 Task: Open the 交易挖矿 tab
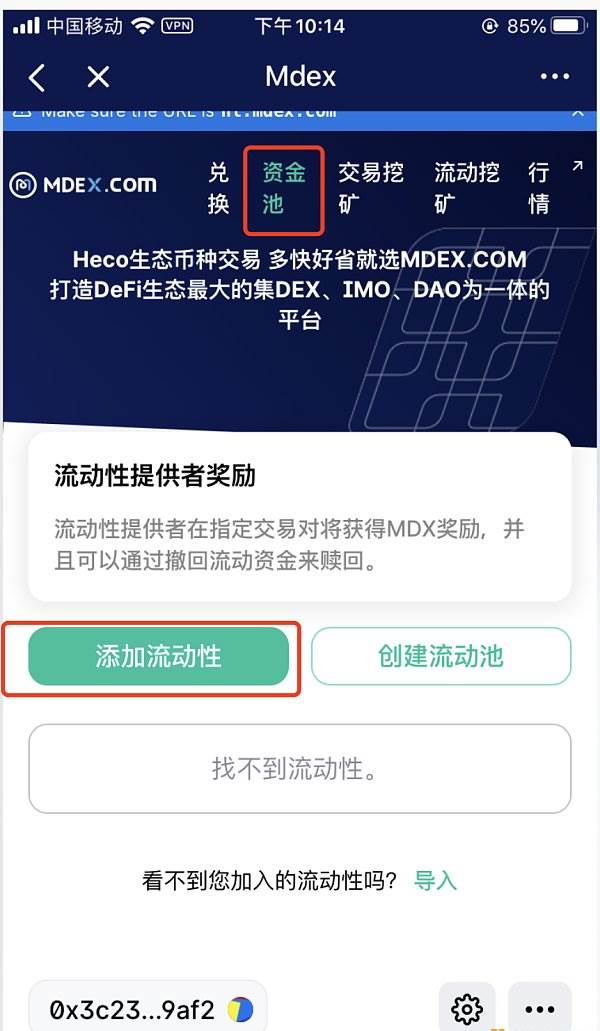(370, 187)
